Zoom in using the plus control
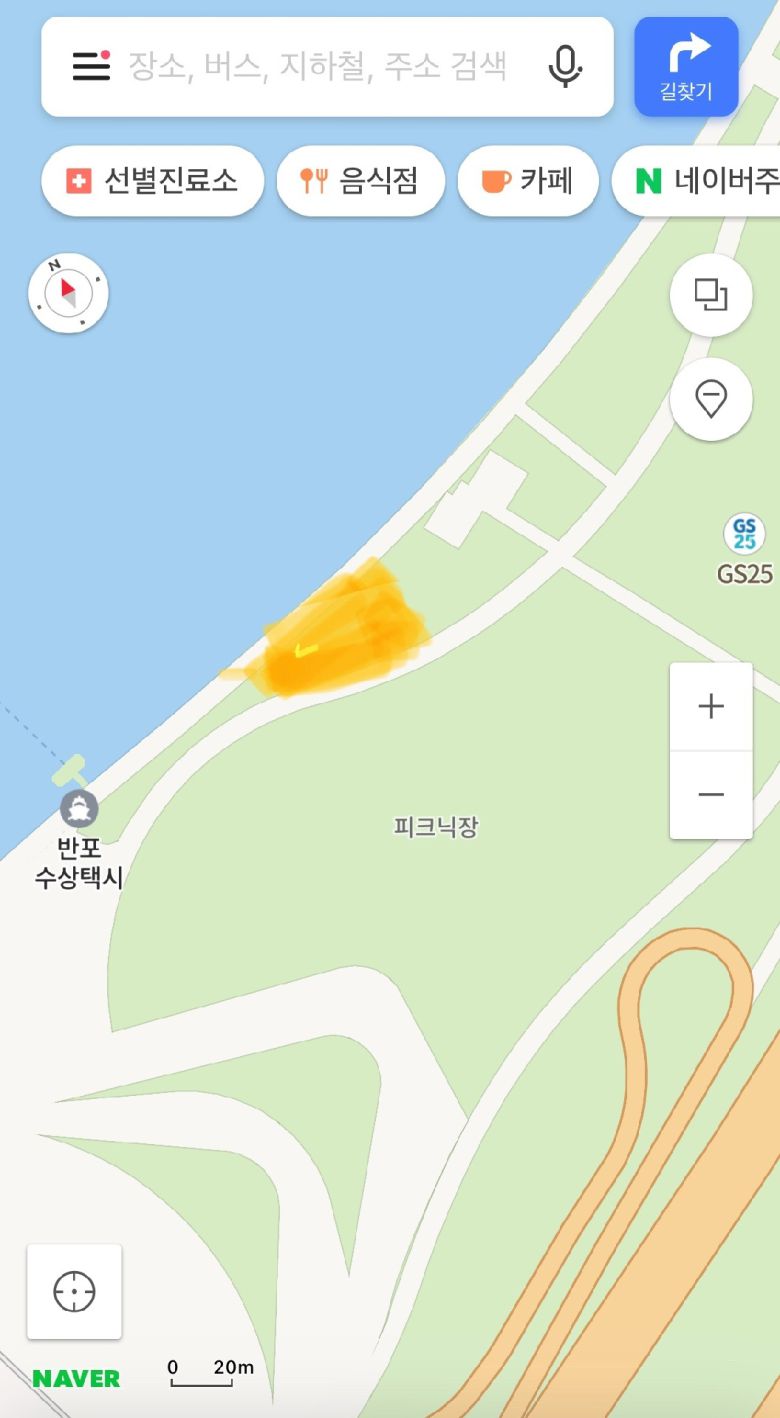 click(x=710, y=706)
